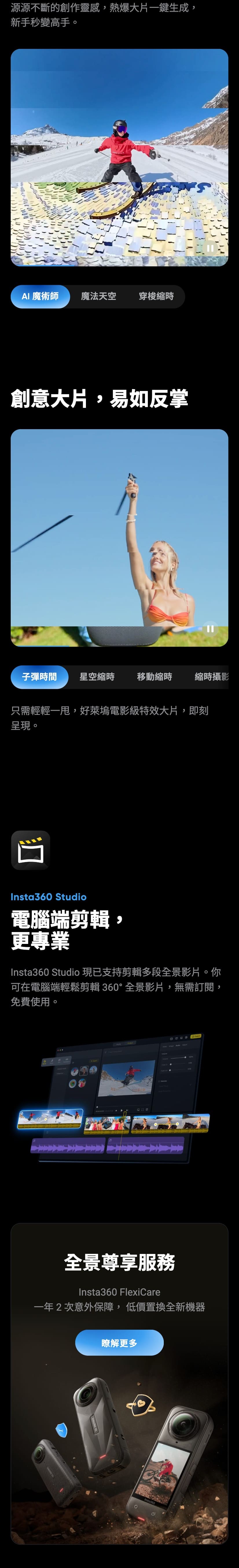
Task: Show the 穿梭縮時 effect
Action: [x=156, y=296]
